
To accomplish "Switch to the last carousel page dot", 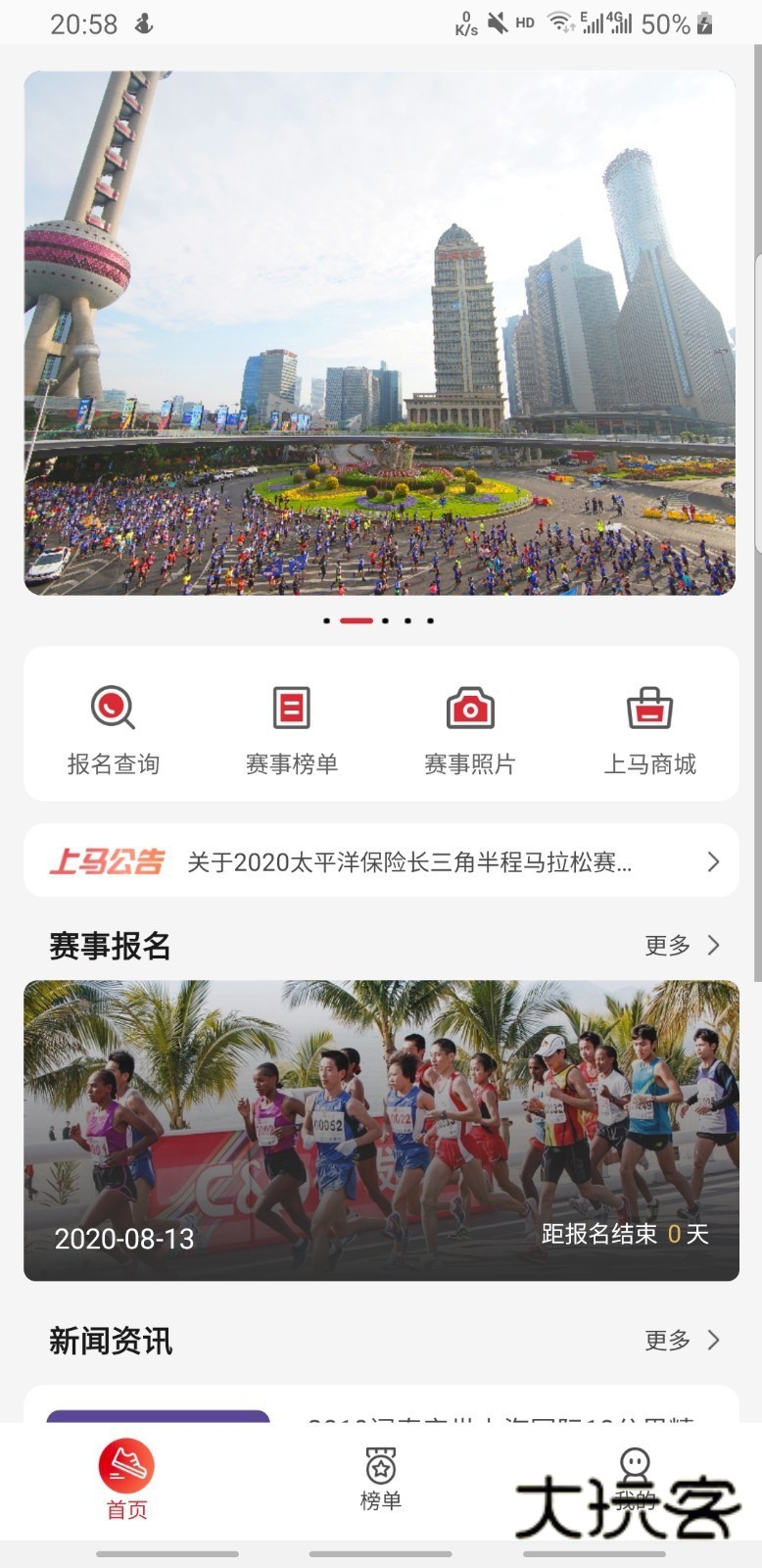I will tap(428, 619).
